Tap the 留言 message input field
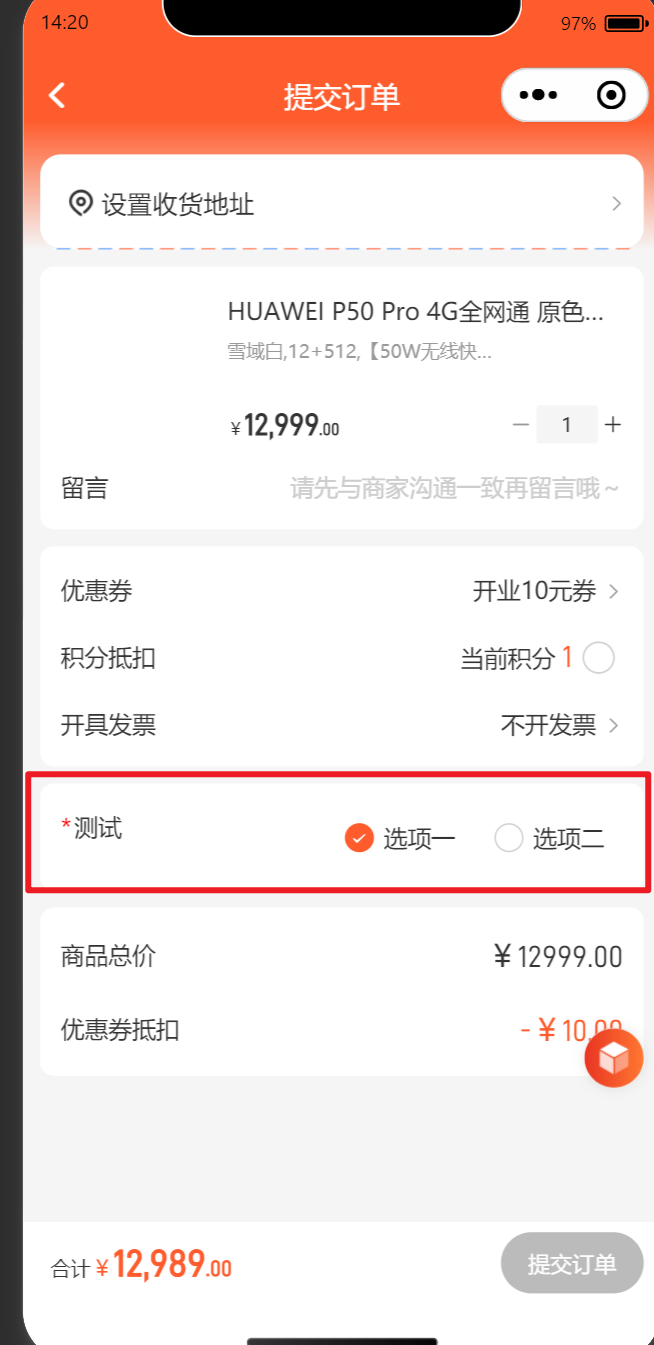Screen dimensions: 654x1345 pyautogui.click(x=455, y=488)
